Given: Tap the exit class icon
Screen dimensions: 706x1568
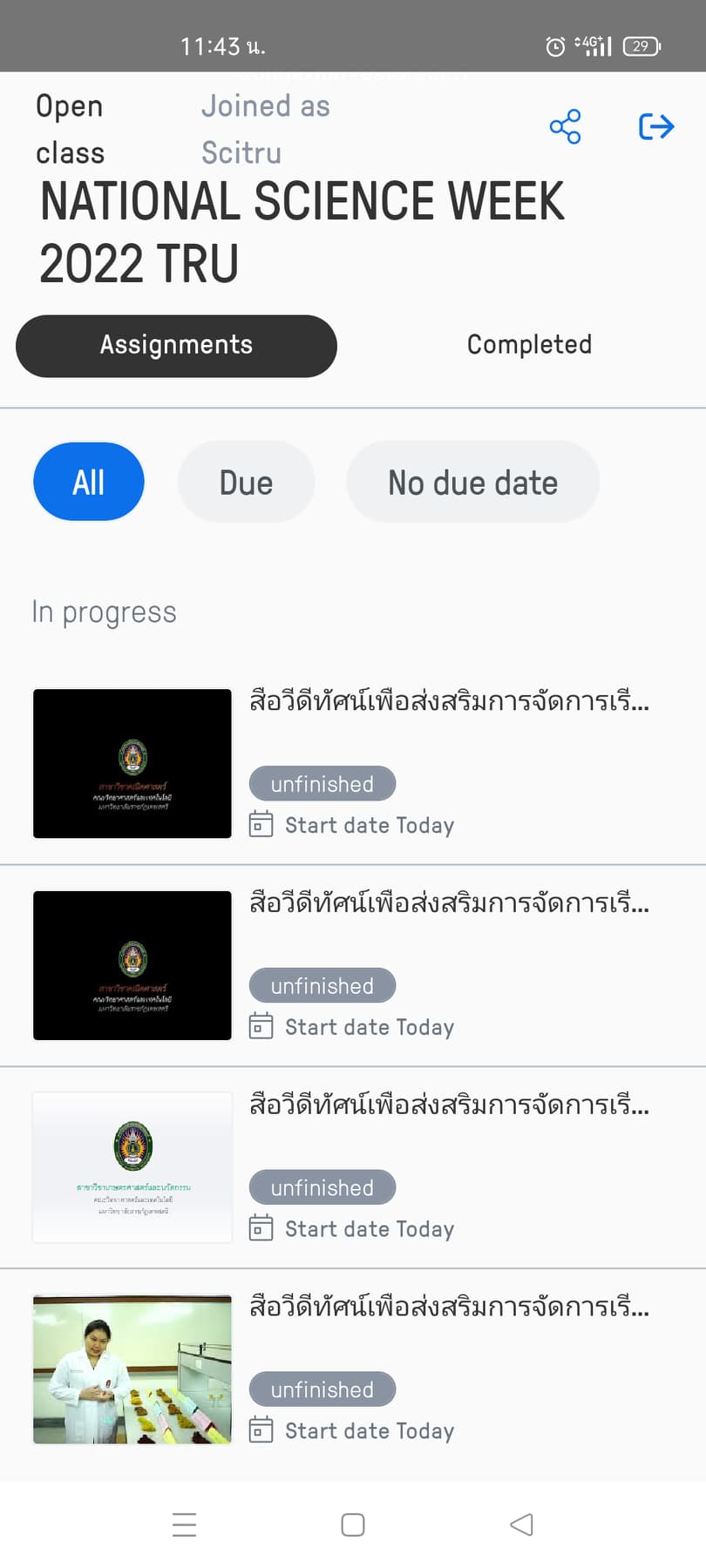Looking at the screenshot, I should [656, 127].
